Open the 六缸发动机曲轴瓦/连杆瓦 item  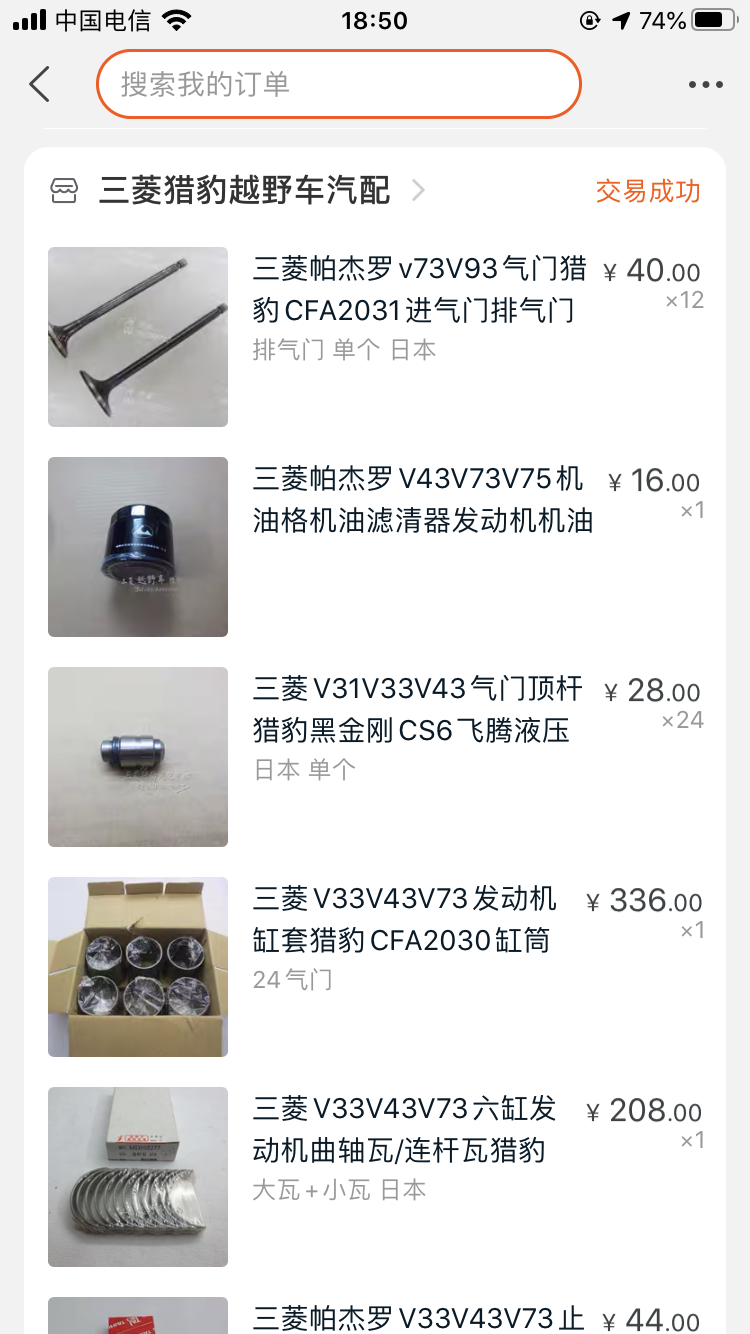tap(375, 1177)
